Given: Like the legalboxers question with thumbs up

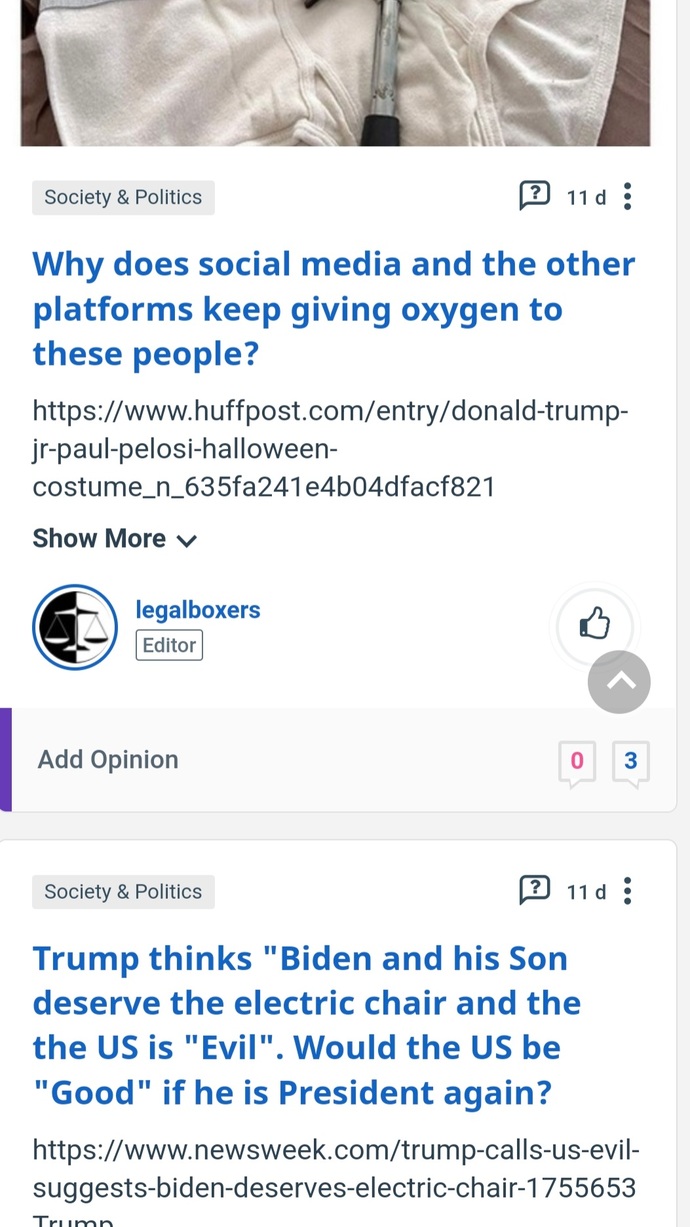Looking at the screenshot, I should point(595,626).
